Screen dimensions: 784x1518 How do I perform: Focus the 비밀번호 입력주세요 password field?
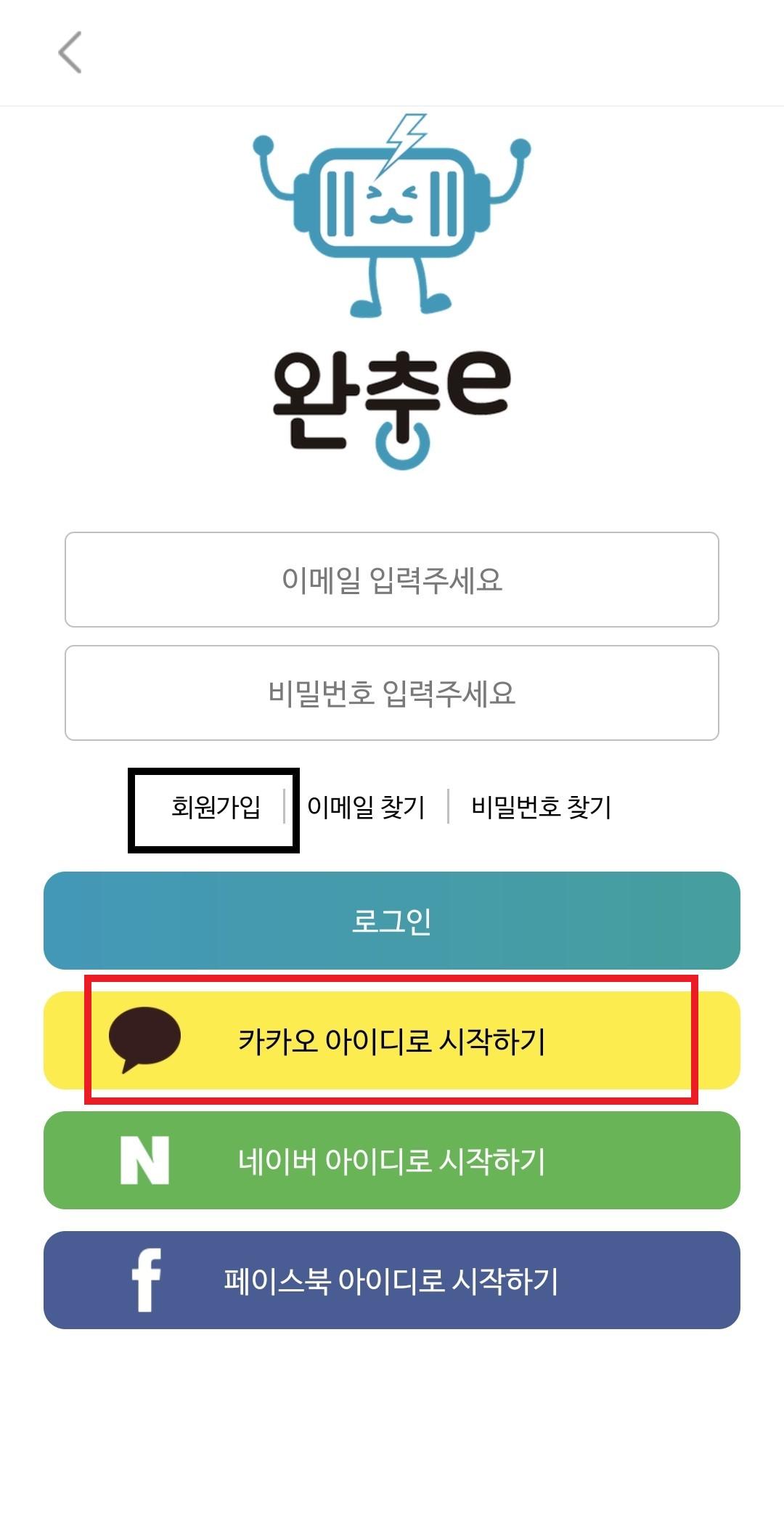(392, 693)
